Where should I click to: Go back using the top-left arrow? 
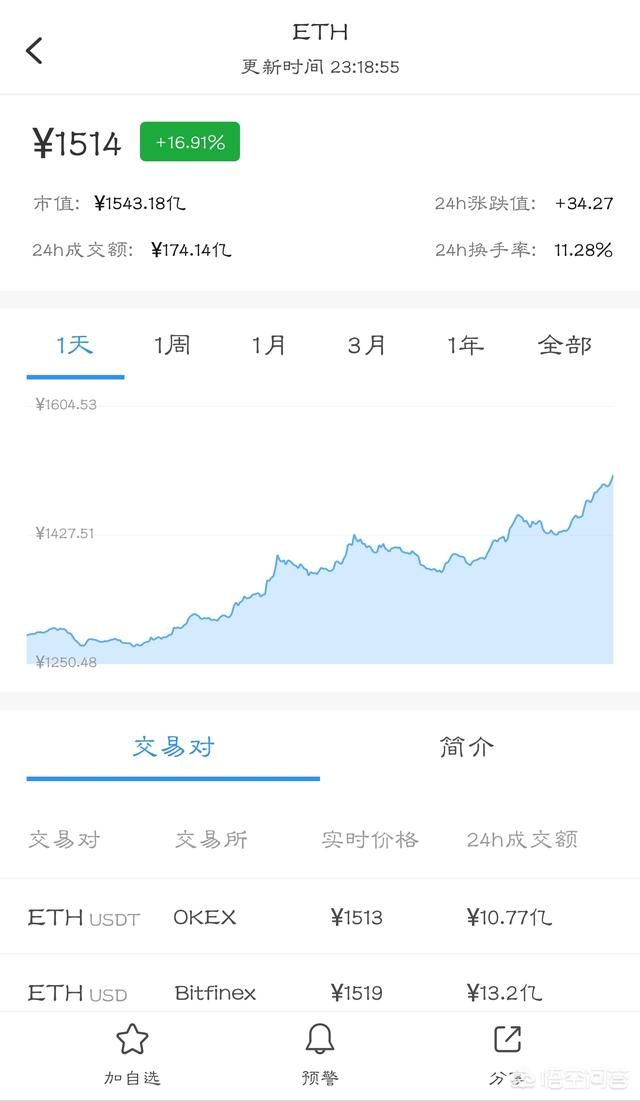(35, 51)
